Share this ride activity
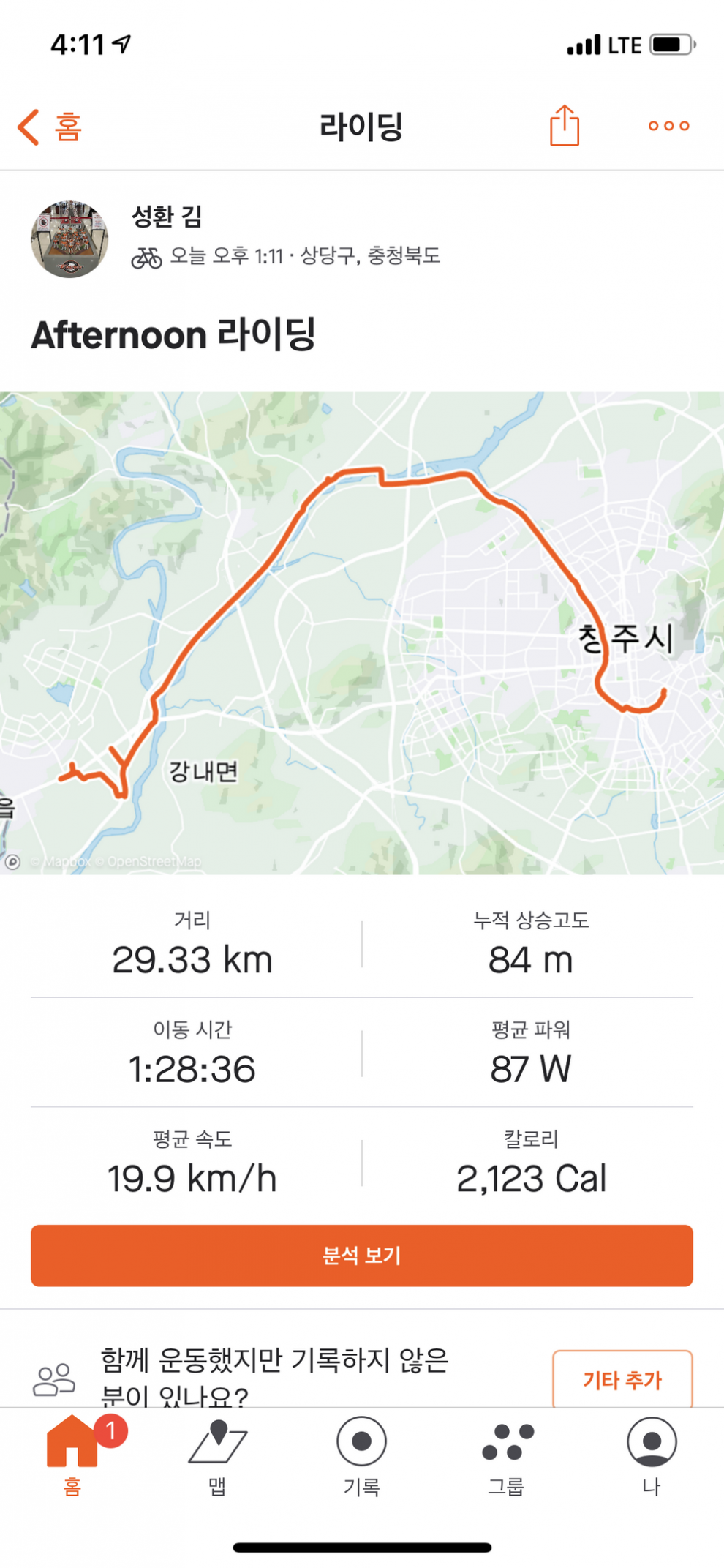The width and height of the screenshot is (724, 1568). point(564,126)
